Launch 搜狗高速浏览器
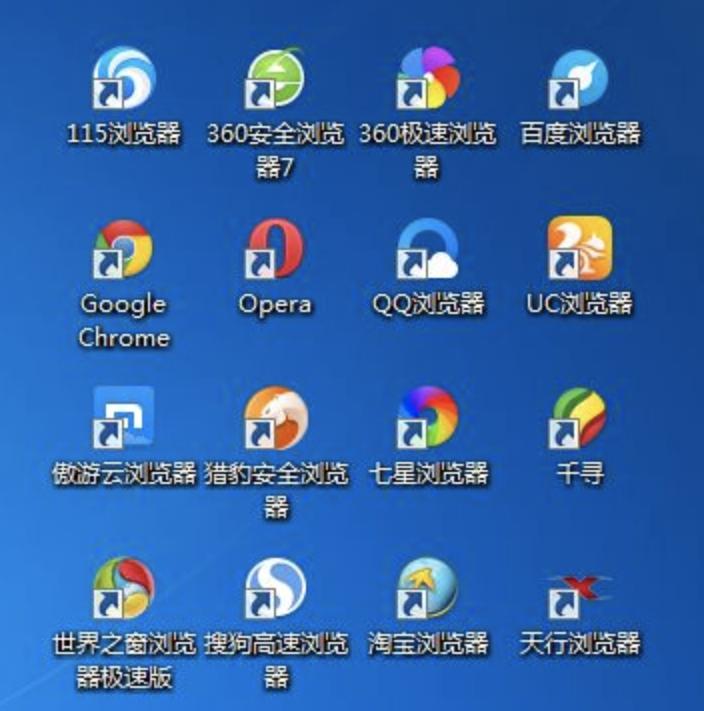The image size is (704, 711). click(x=276, y=588)
